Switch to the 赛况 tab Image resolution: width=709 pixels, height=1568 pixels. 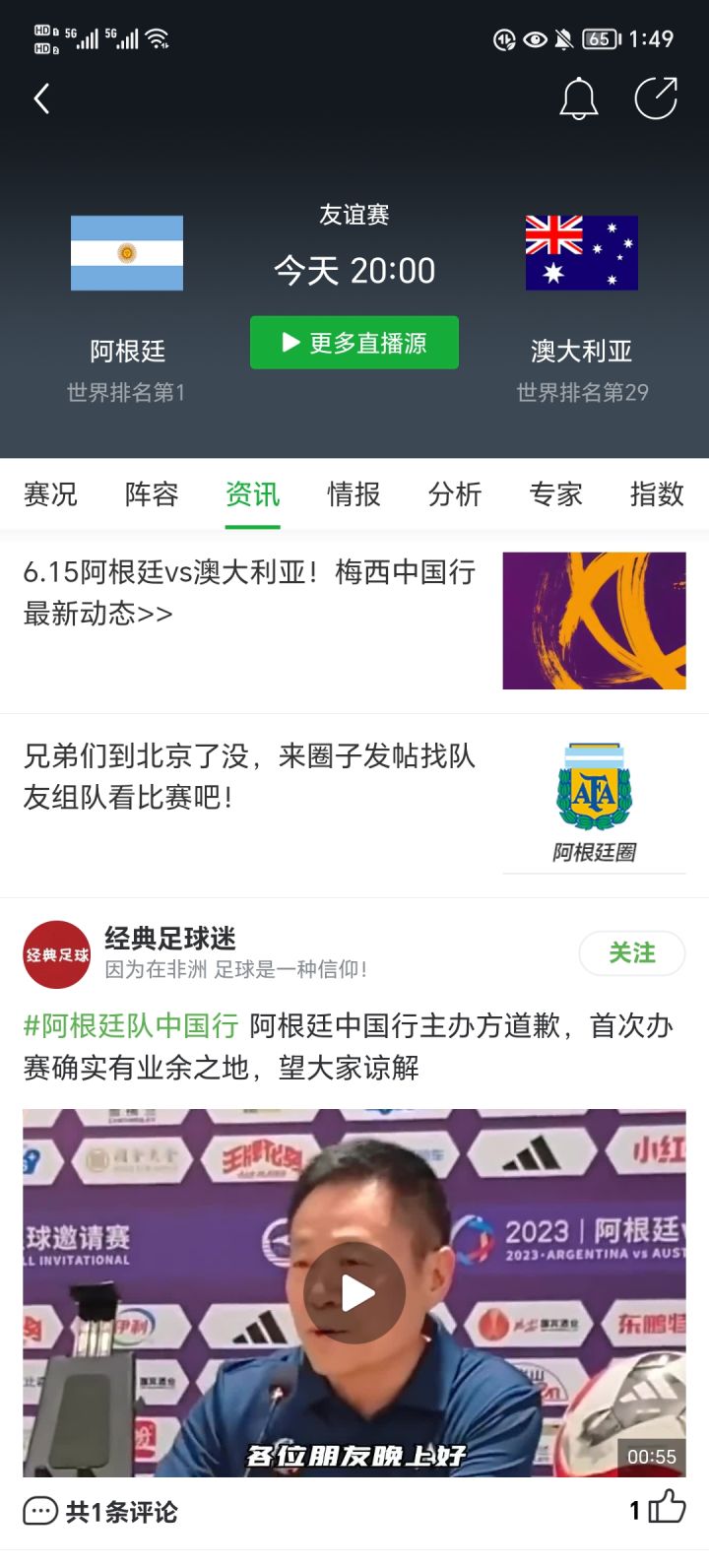pos(50,493)
